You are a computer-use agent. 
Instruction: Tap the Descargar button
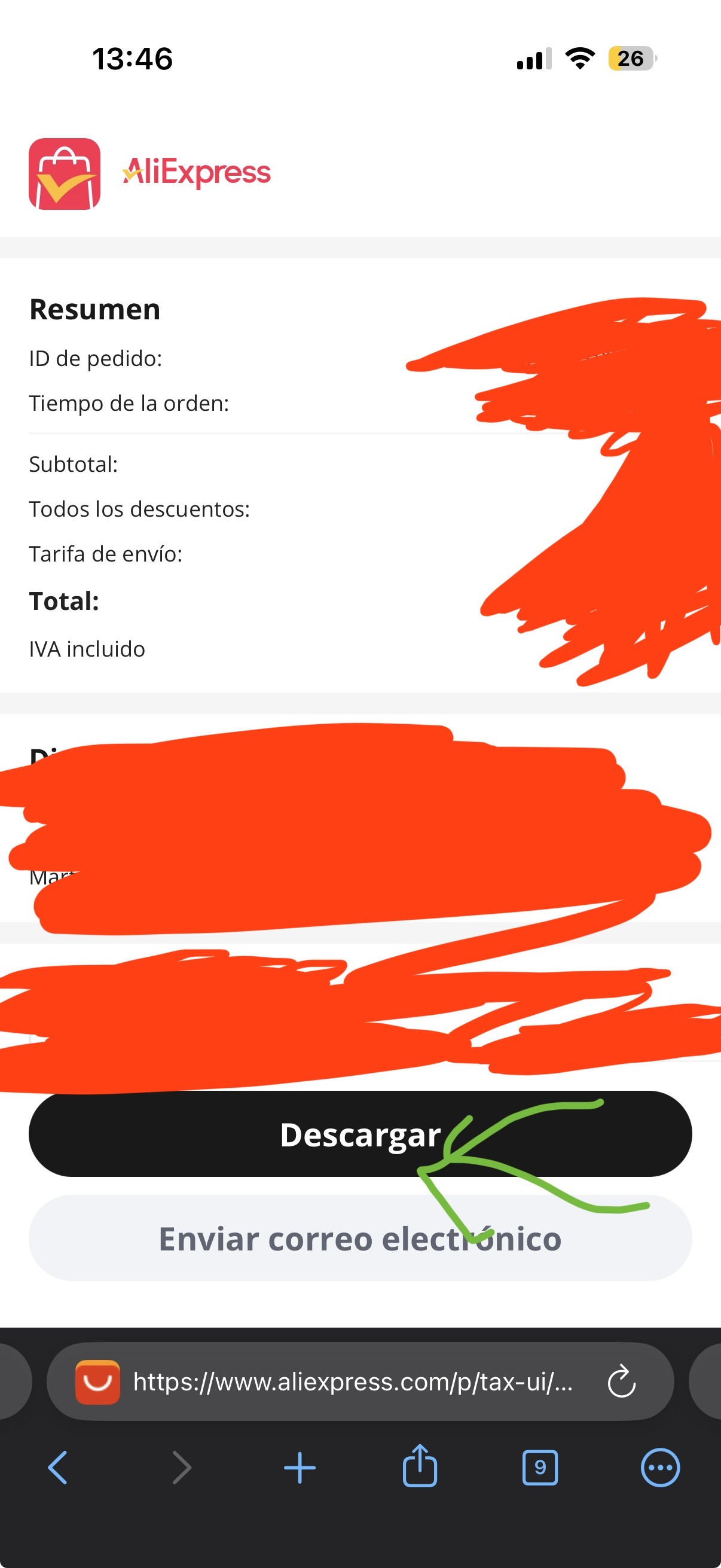(359, 1134)
